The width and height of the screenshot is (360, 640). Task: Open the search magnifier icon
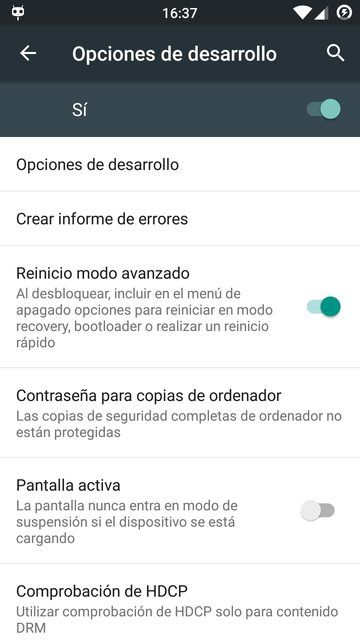336,53
